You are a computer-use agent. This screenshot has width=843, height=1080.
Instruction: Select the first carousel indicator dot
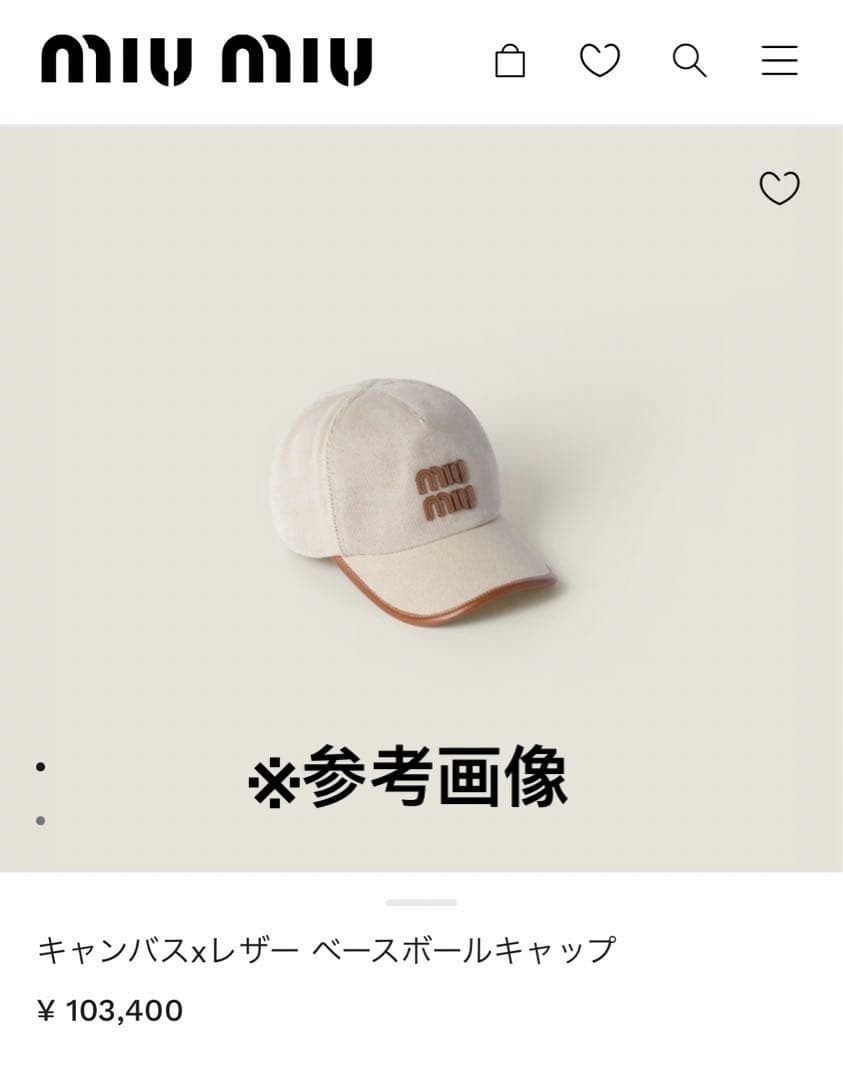coord(38,768)
